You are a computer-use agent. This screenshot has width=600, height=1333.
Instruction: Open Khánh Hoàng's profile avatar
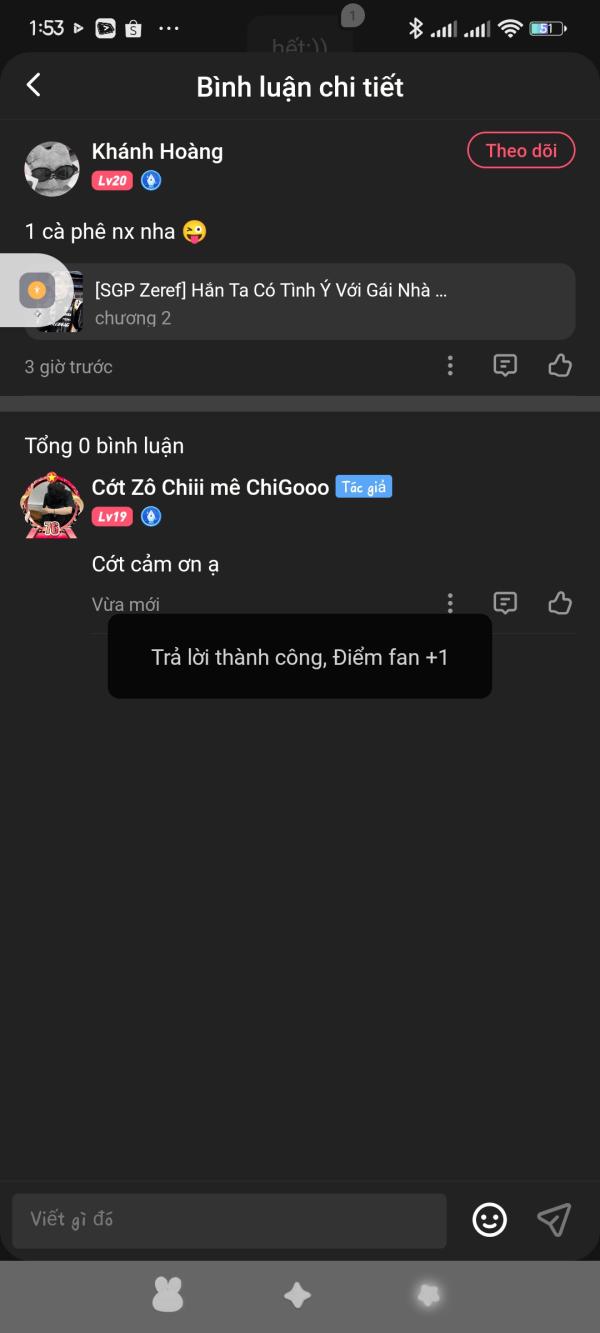(52, 168)
